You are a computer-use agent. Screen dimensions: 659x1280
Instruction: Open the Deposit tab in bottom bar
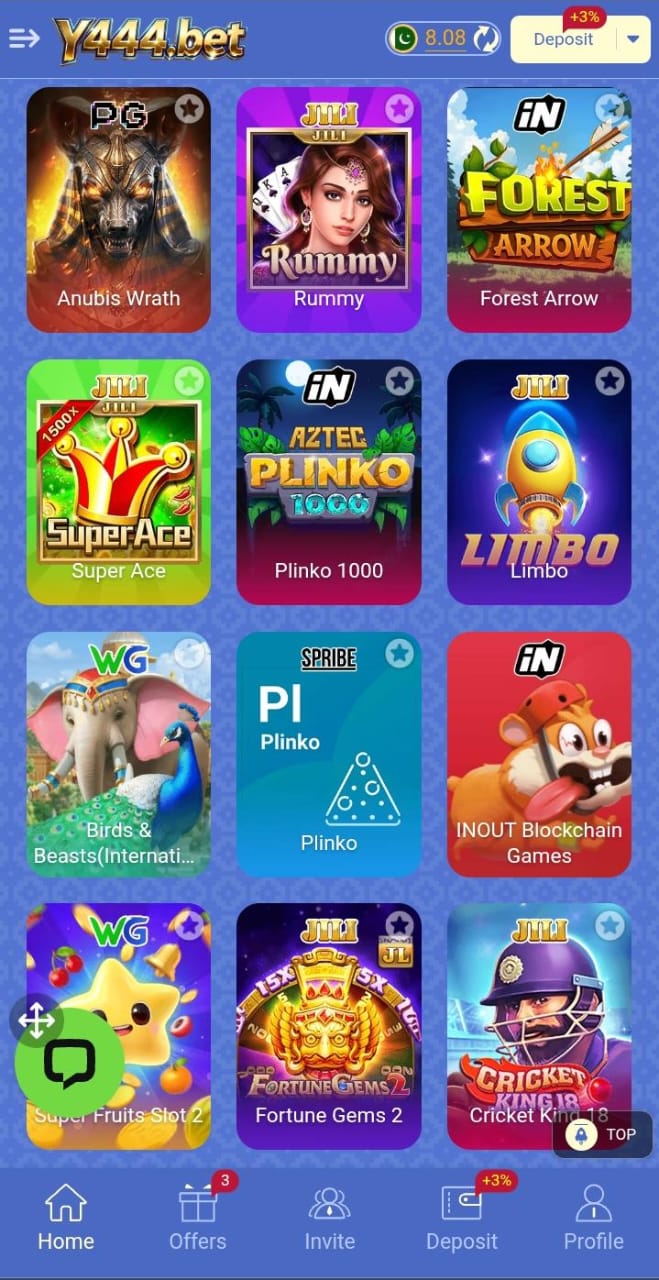(461, 1215)
